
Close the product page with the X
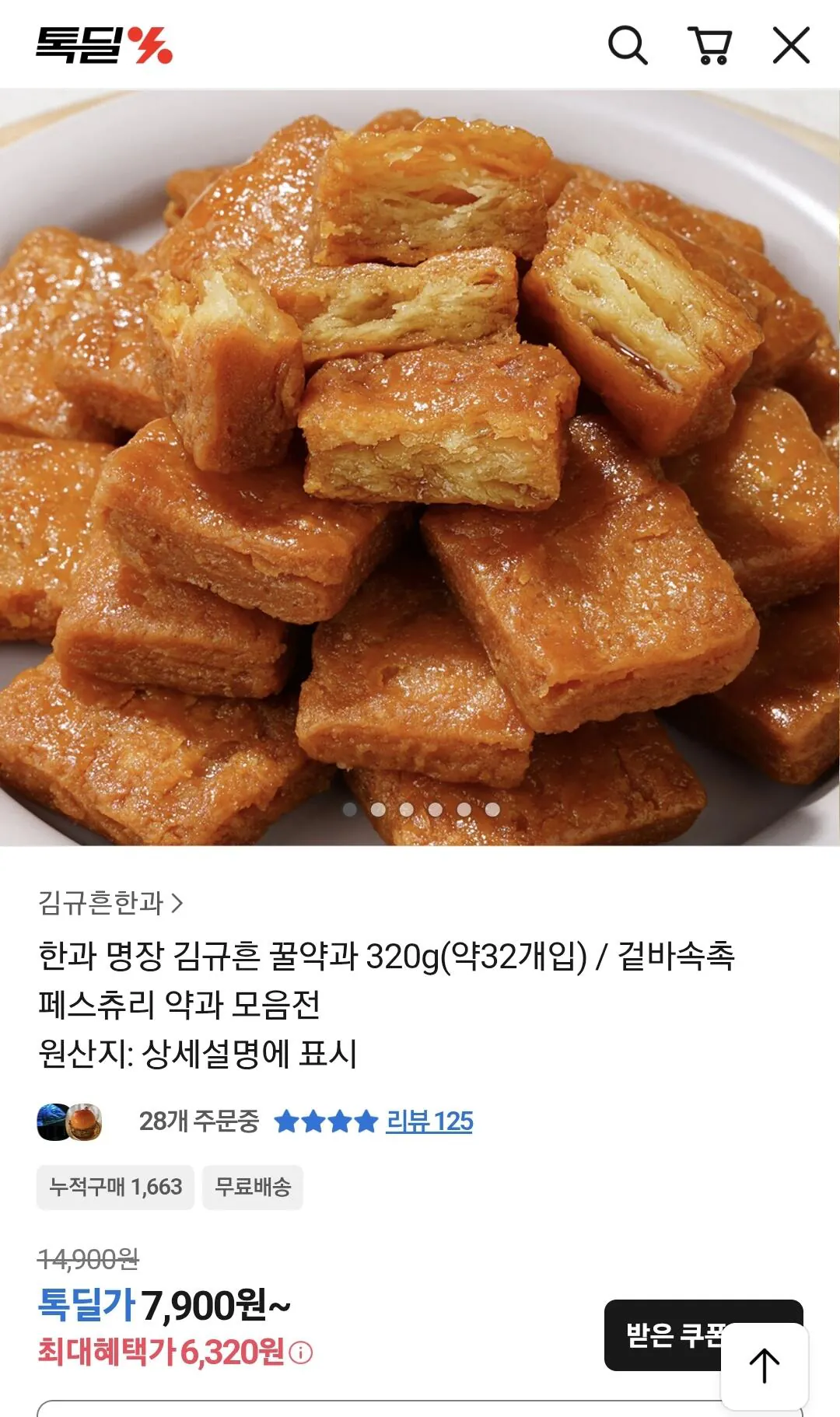tap(792, 45)
